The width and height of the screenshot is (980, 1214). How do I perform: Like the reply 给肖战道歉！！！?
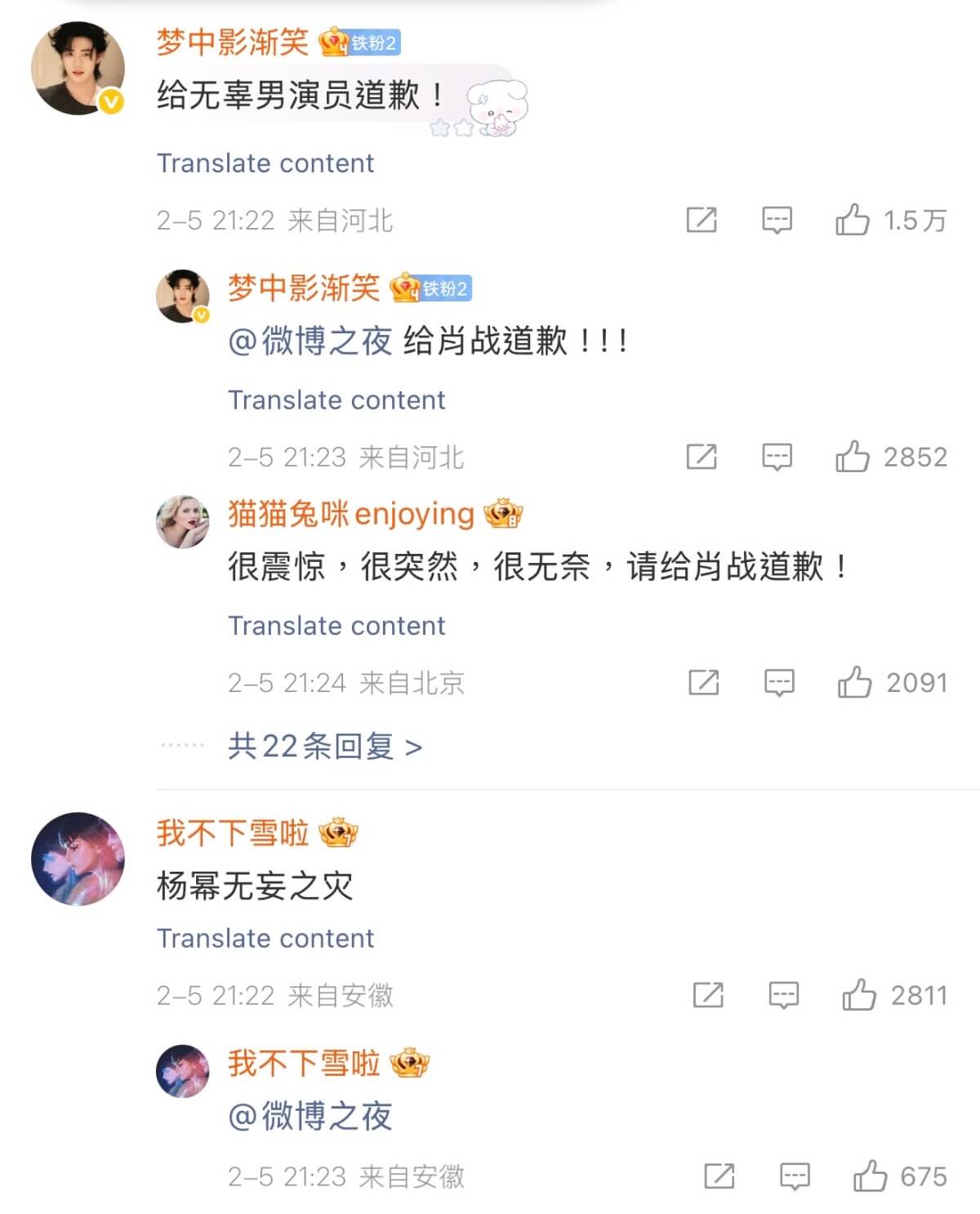[x=852, y=457]
